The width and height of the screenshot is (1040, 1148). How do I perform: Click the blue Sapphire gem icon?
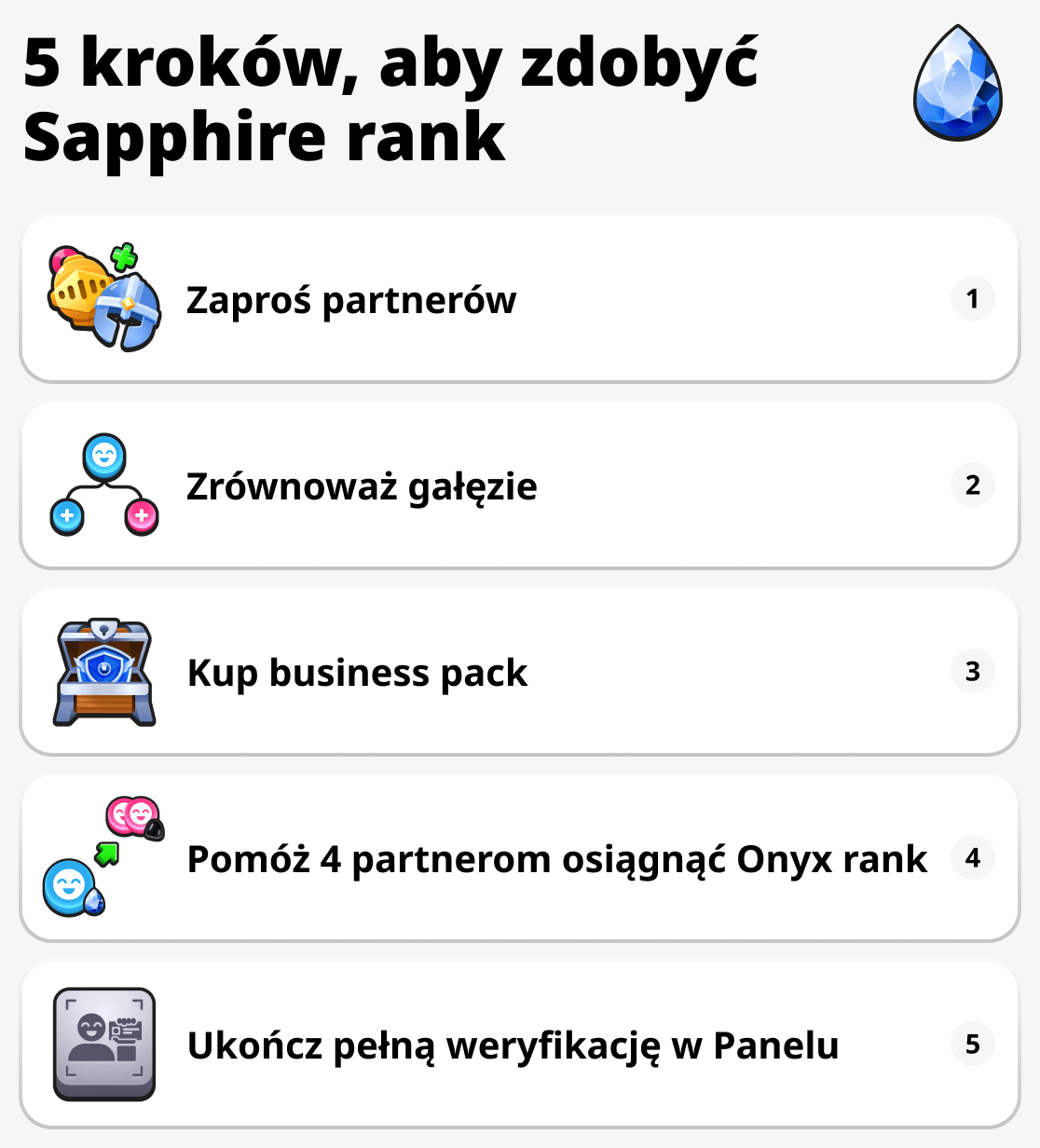coord(957,84)
